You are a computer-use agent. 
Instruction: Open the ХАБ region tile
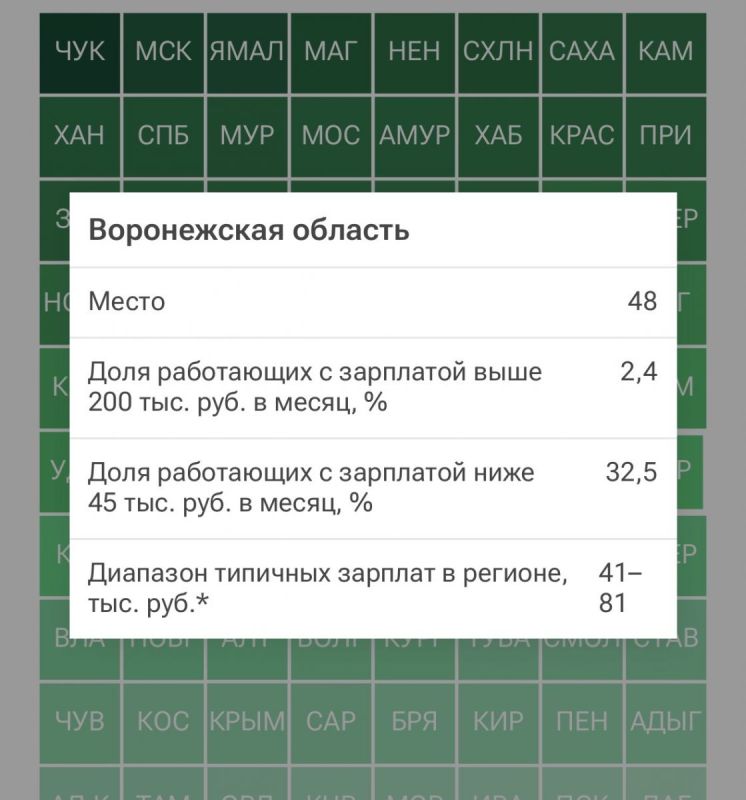click(x=498, y=136)
